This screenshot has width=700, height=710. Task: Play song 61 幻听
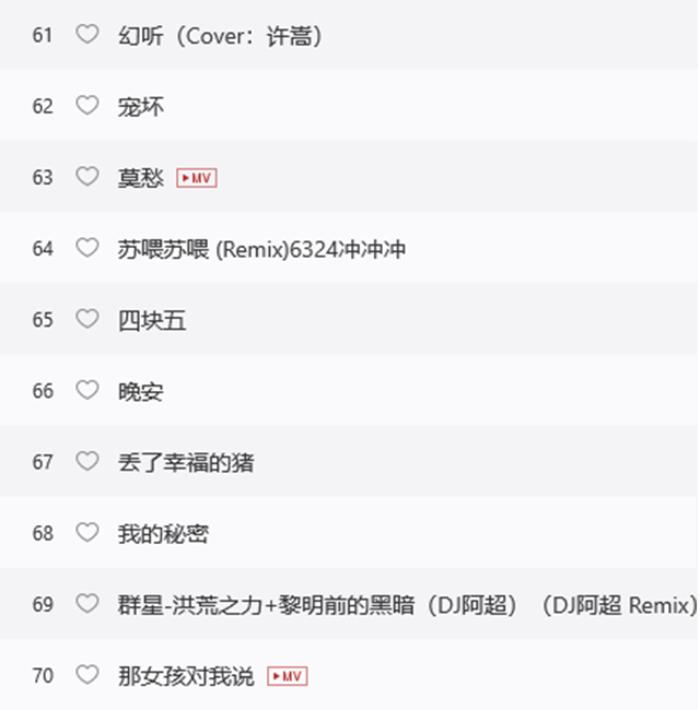[220, 36]
